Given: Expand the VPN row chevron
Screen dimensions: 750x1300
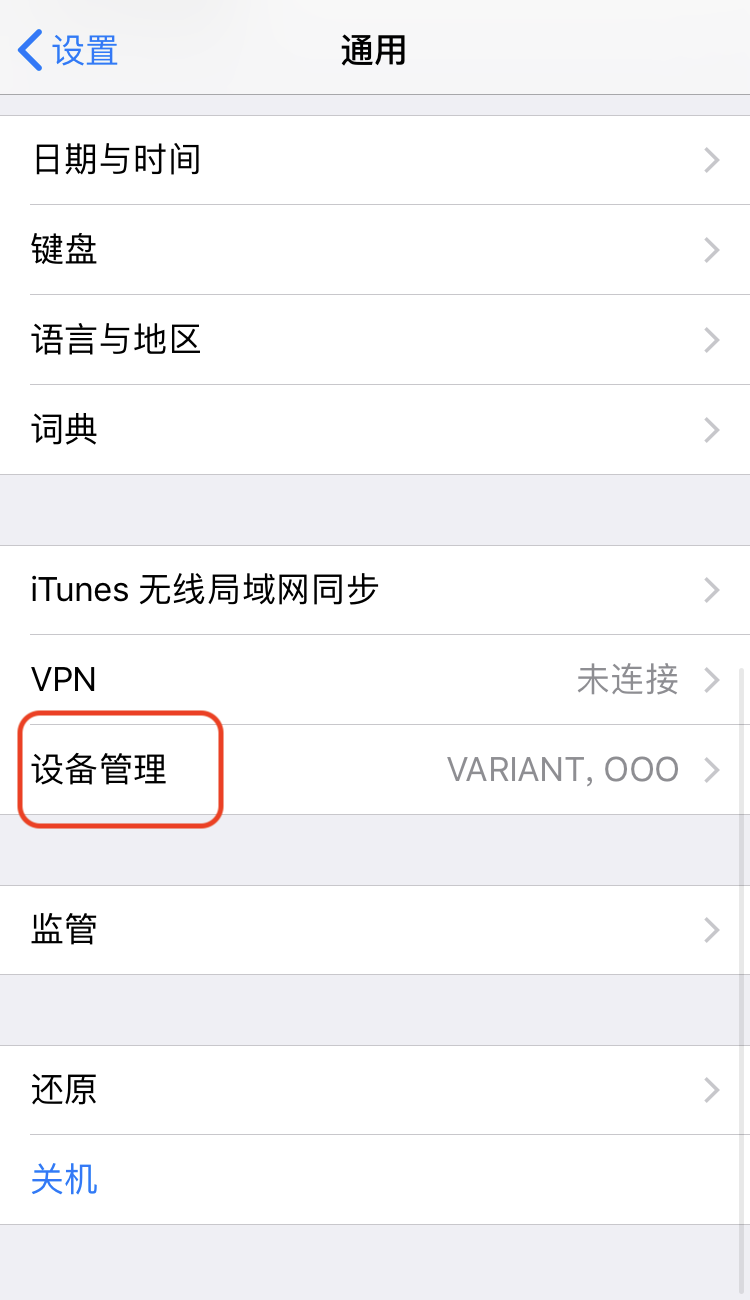Looking at the screenshot, I should coord(711,680).
